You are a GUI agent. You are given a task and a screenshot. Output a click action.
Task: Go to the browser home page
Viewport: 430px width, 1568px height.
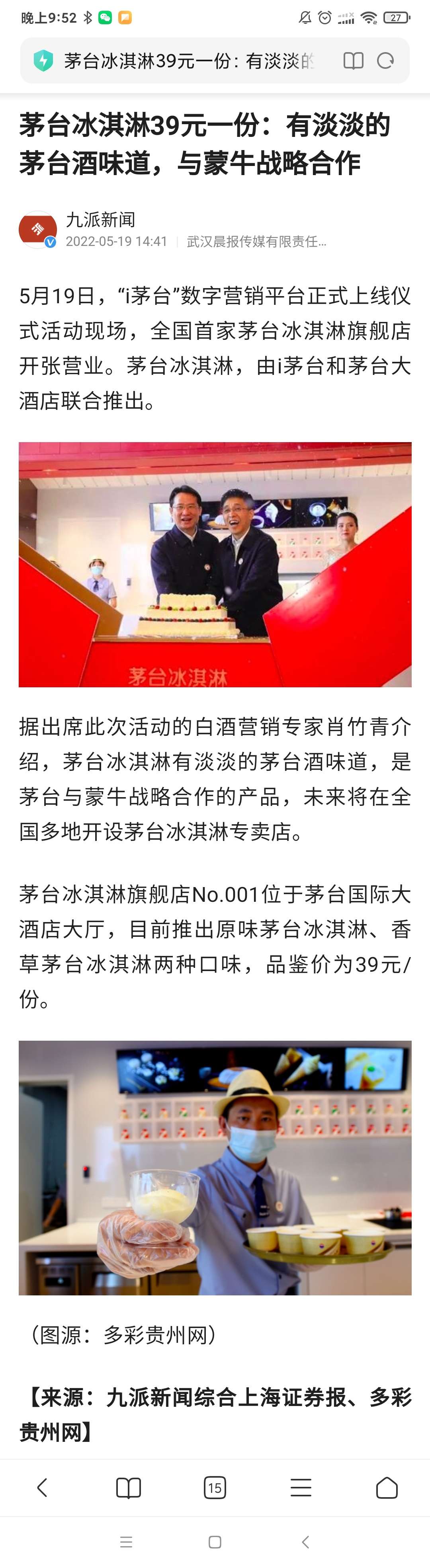387,1488
